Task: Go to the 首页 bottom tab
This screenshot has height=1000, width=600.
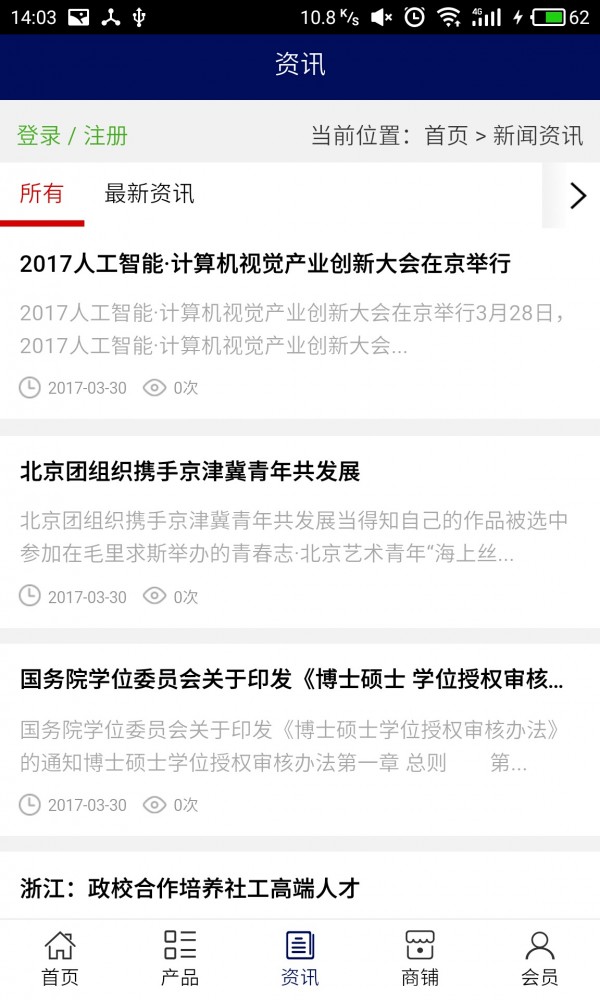Action: (60, 958)
